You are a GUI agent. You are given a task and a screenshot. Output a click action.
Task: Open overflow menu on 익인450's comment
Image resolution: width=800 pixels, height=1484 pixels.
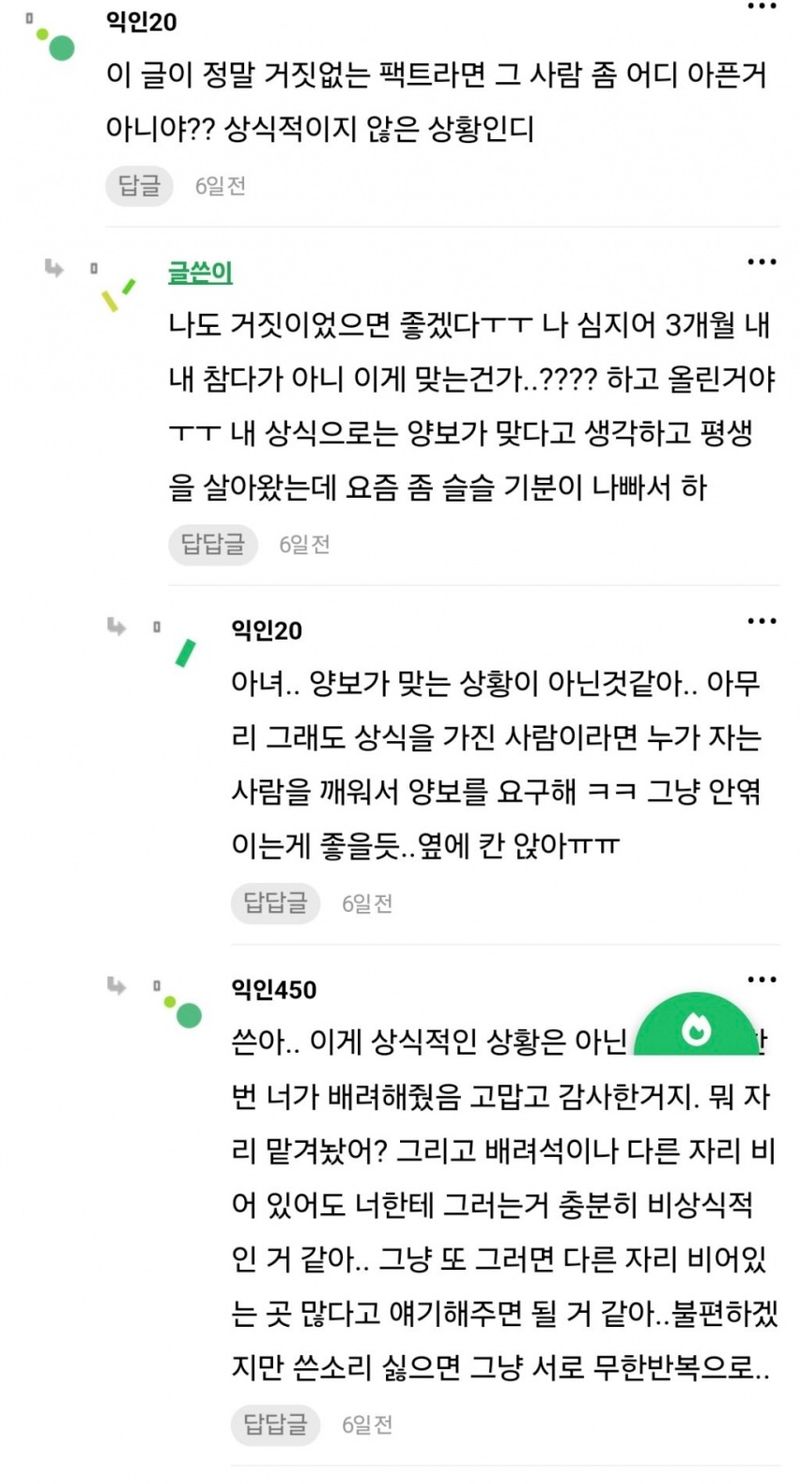click(762, 981)
